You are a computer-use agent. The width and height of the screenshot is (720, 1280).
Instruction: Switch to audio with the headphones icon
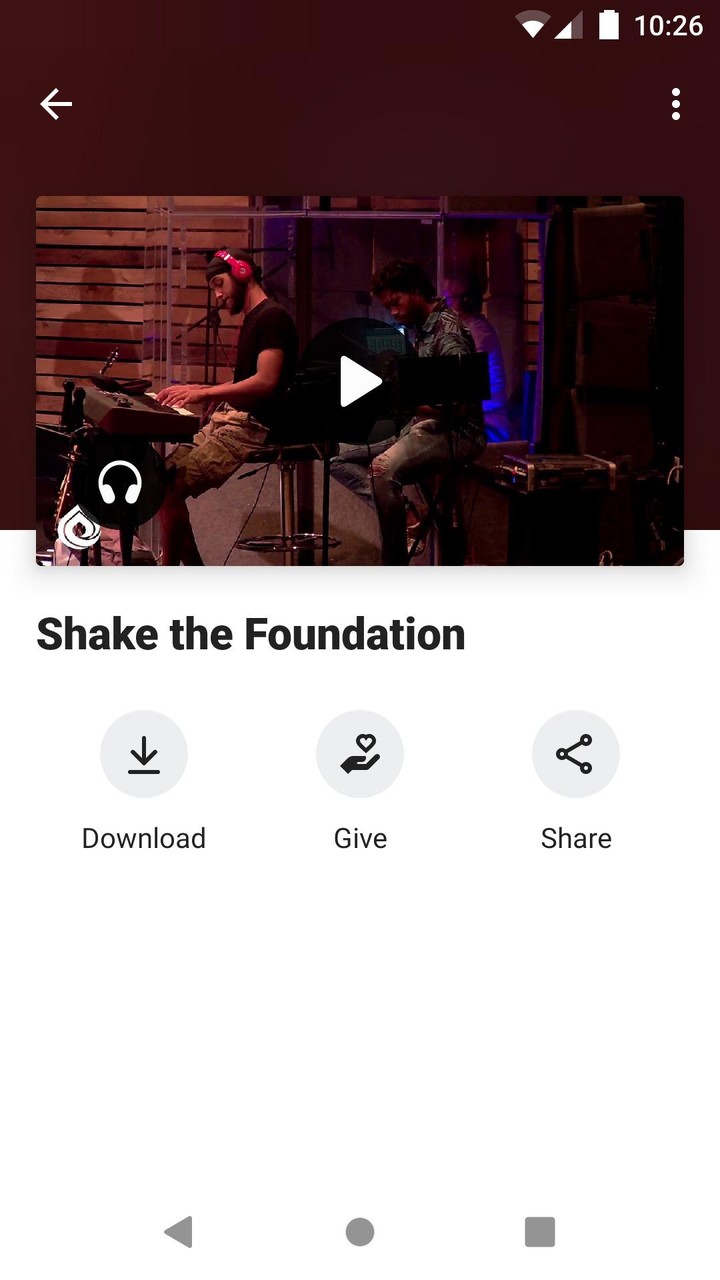click(x=120, y=484)
